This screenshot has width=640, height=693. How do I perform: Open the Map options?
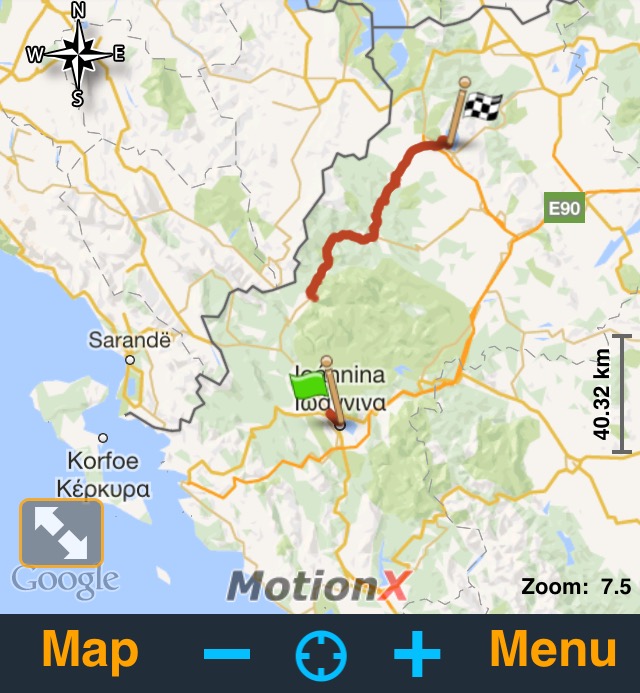pyautogui.click(x=91, y=653)
